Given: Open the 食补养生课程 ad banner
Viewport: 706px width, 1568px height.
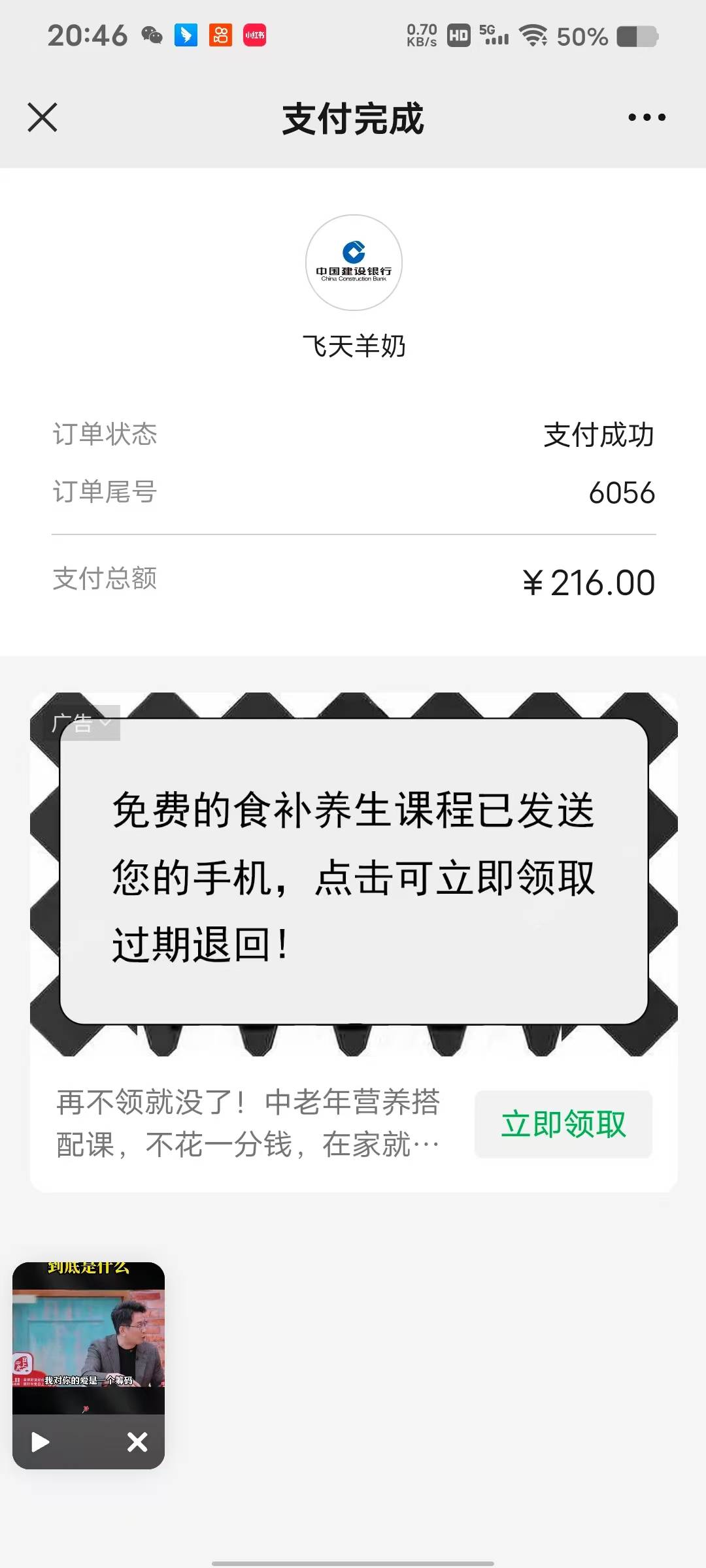Looking at the screenshot, I should point(353,875).
